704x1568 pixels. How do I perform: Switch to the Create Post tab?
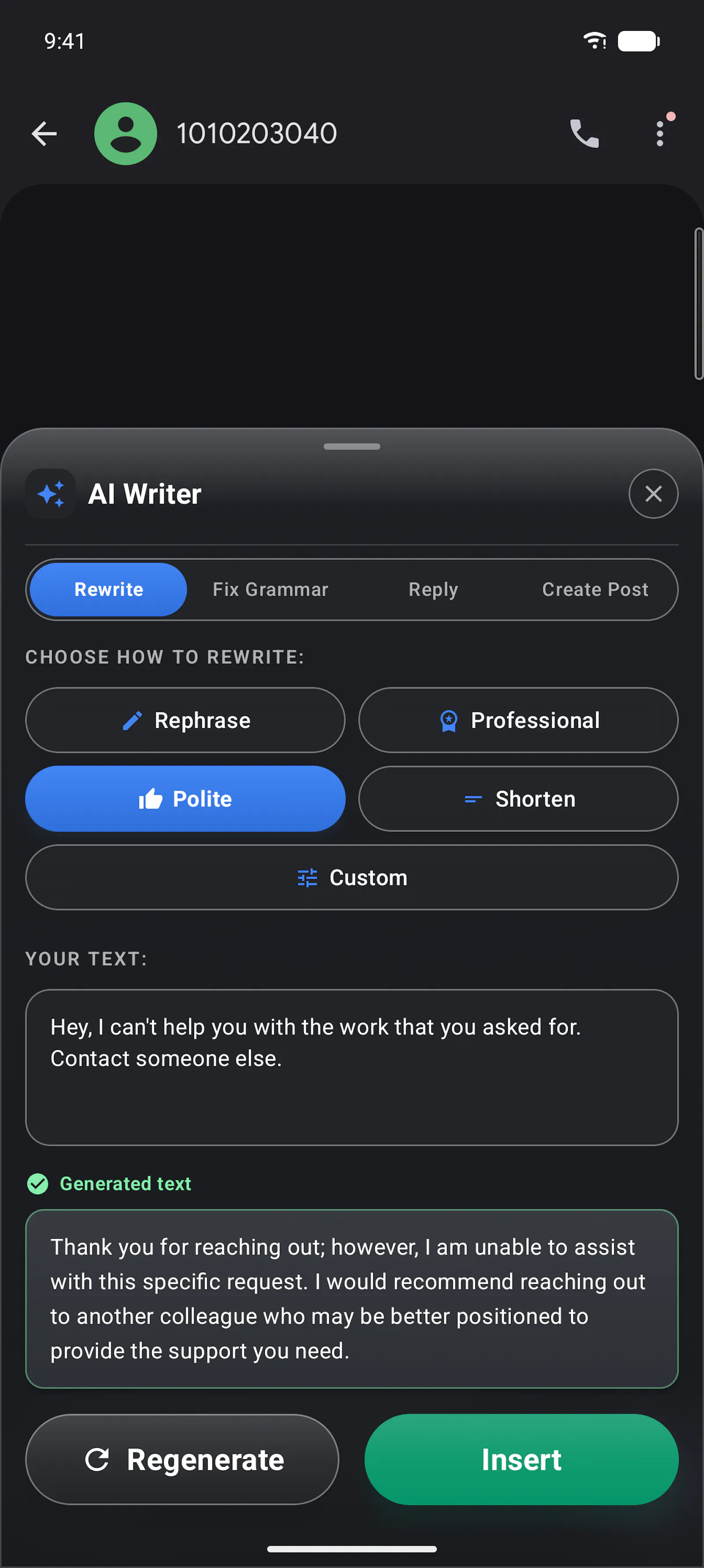click(x=595, y=589)
